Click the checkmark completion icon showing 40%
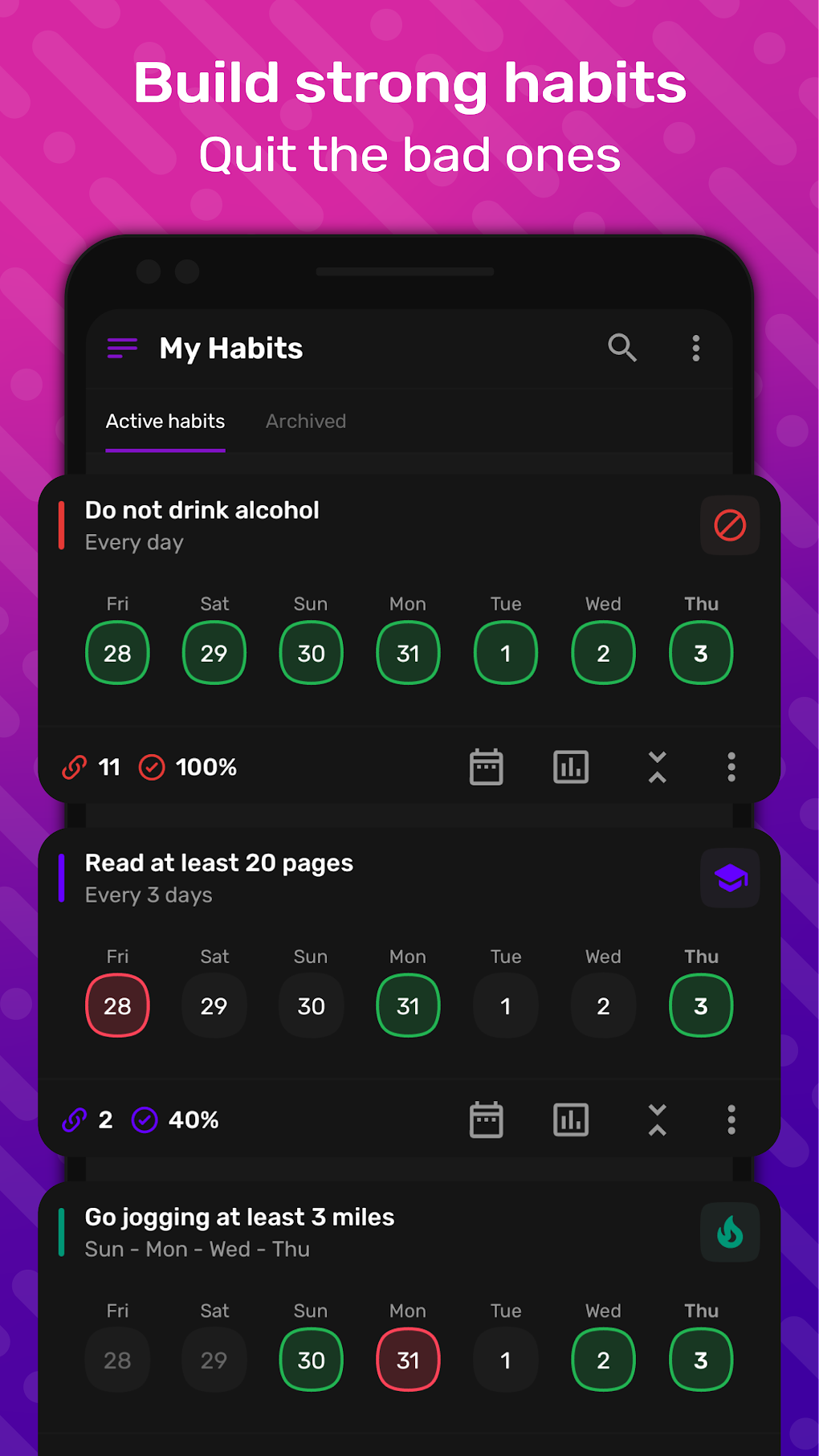The image size is (819, 1456). pos(145,1120)
